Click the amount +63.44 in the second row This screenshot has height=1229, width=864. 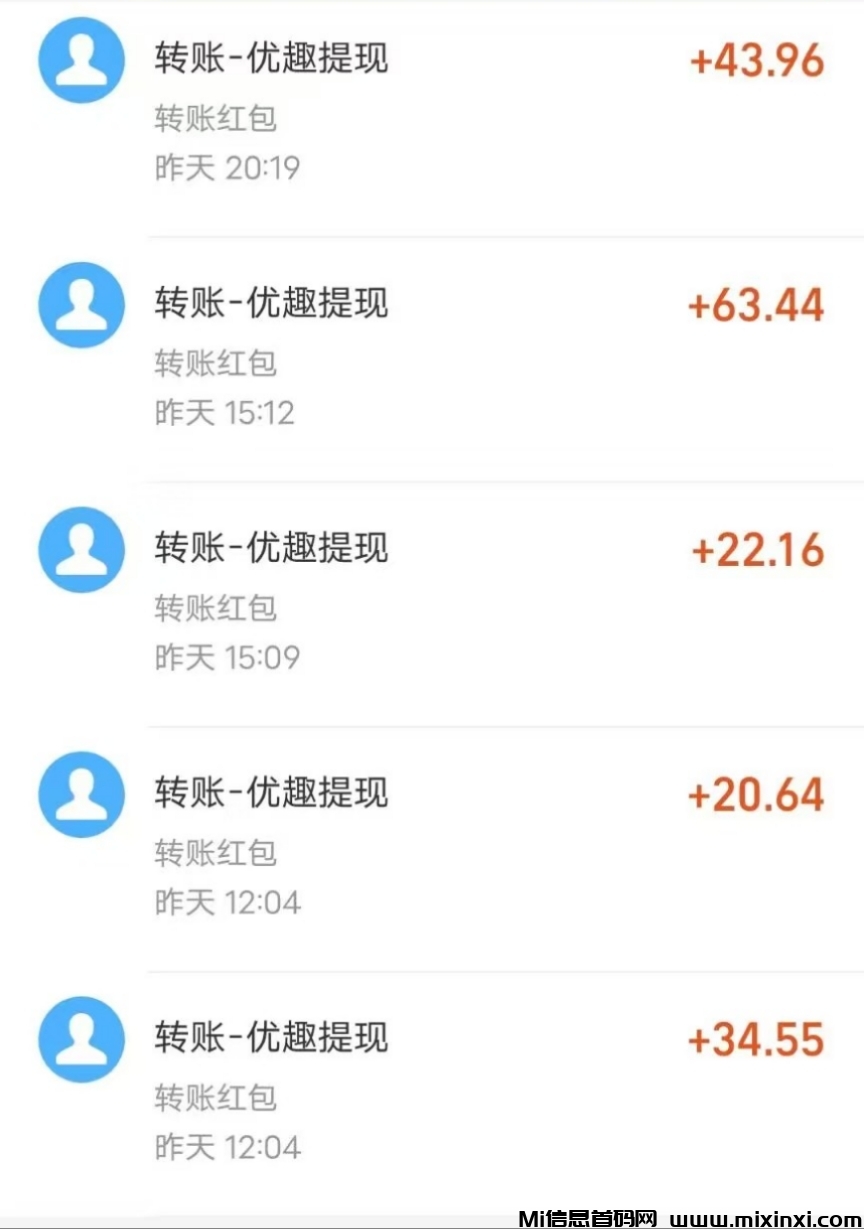click(756, 304)
